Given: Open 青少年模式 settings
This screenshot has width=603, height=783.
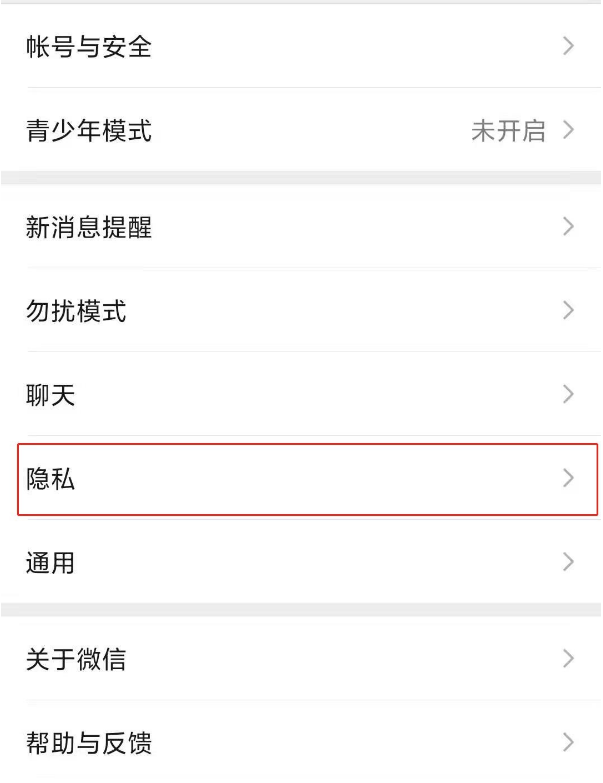Looking at the screenshot, I should (300, 130).
